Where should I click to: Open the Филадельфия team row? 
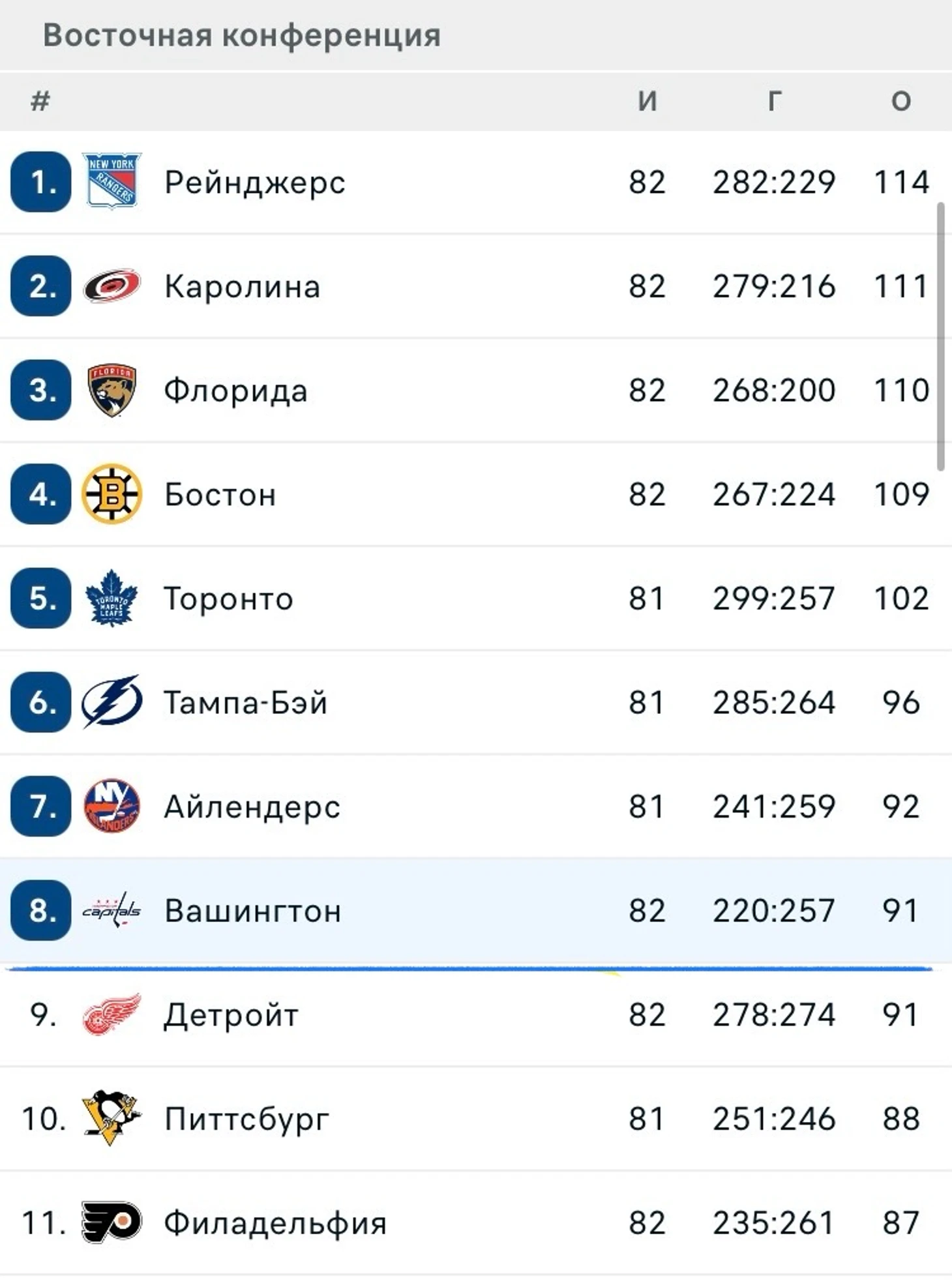click(x=275, y=1223)
